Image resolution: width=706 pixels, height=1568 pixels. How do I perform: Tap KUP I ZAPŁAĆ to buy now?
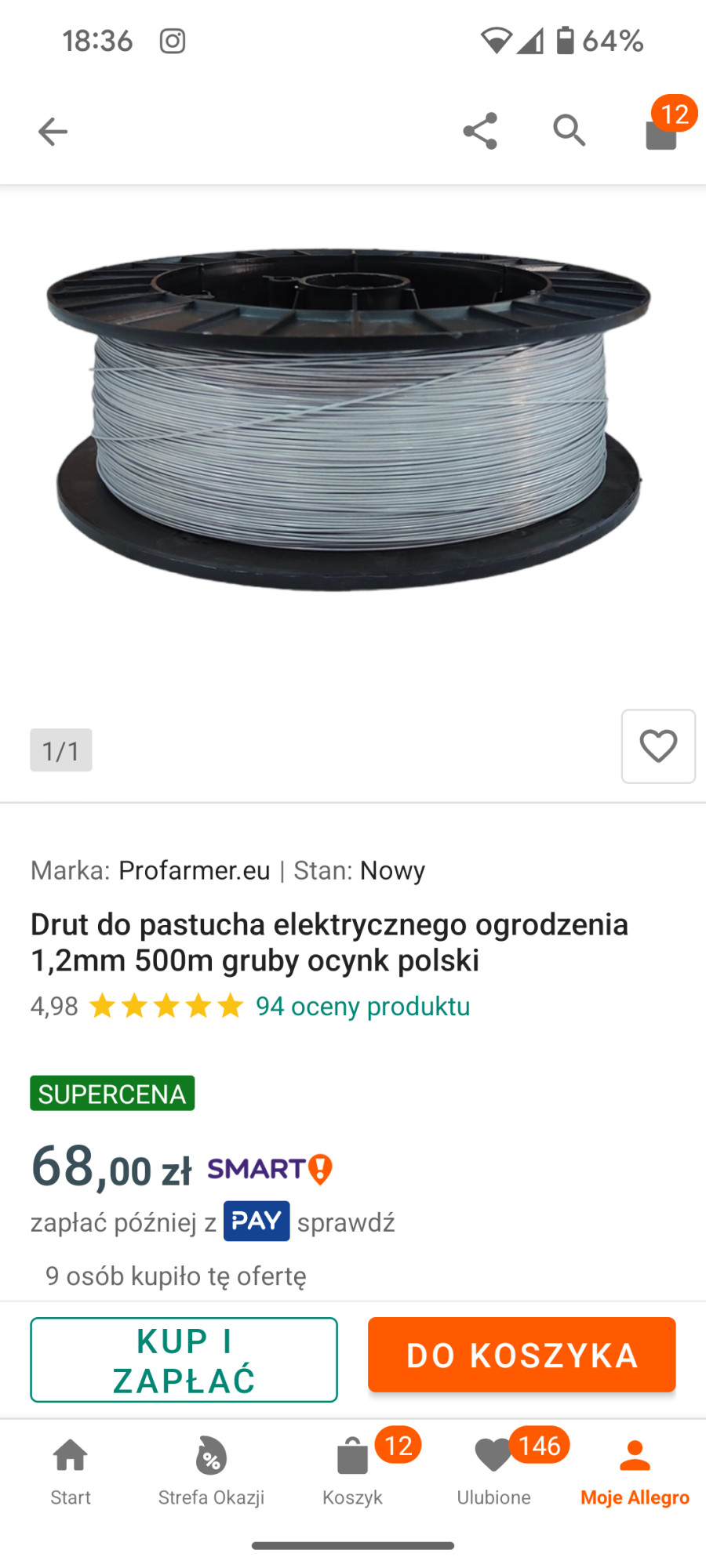[184, 1360]
